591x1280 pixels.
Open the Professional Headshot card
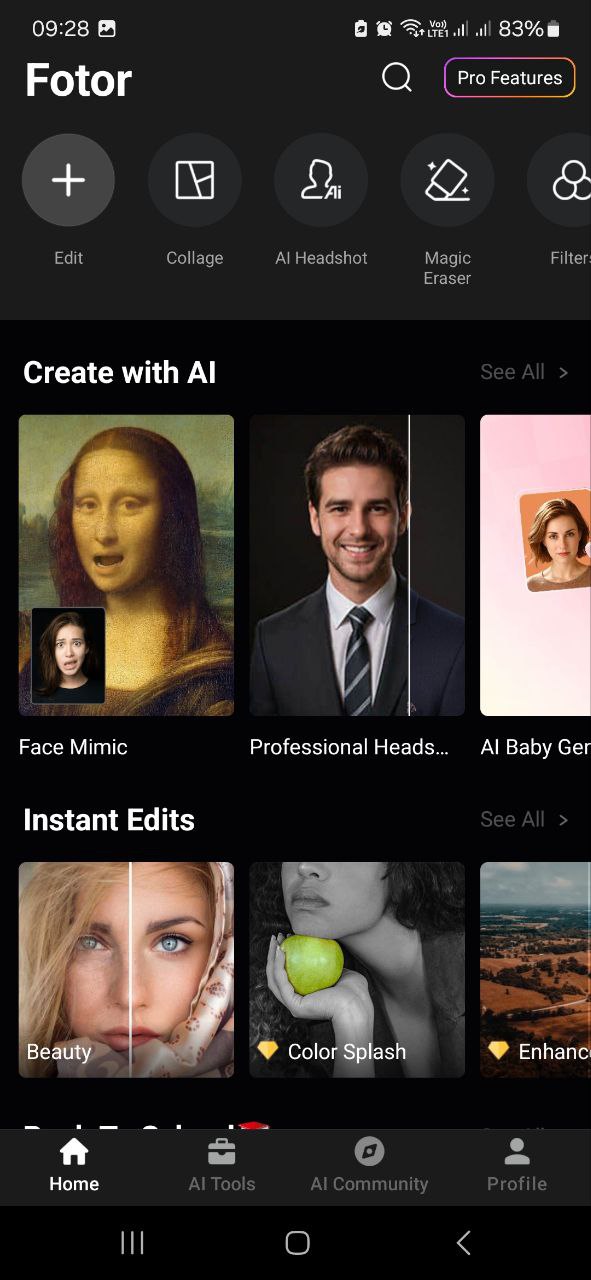pos(357,565)
